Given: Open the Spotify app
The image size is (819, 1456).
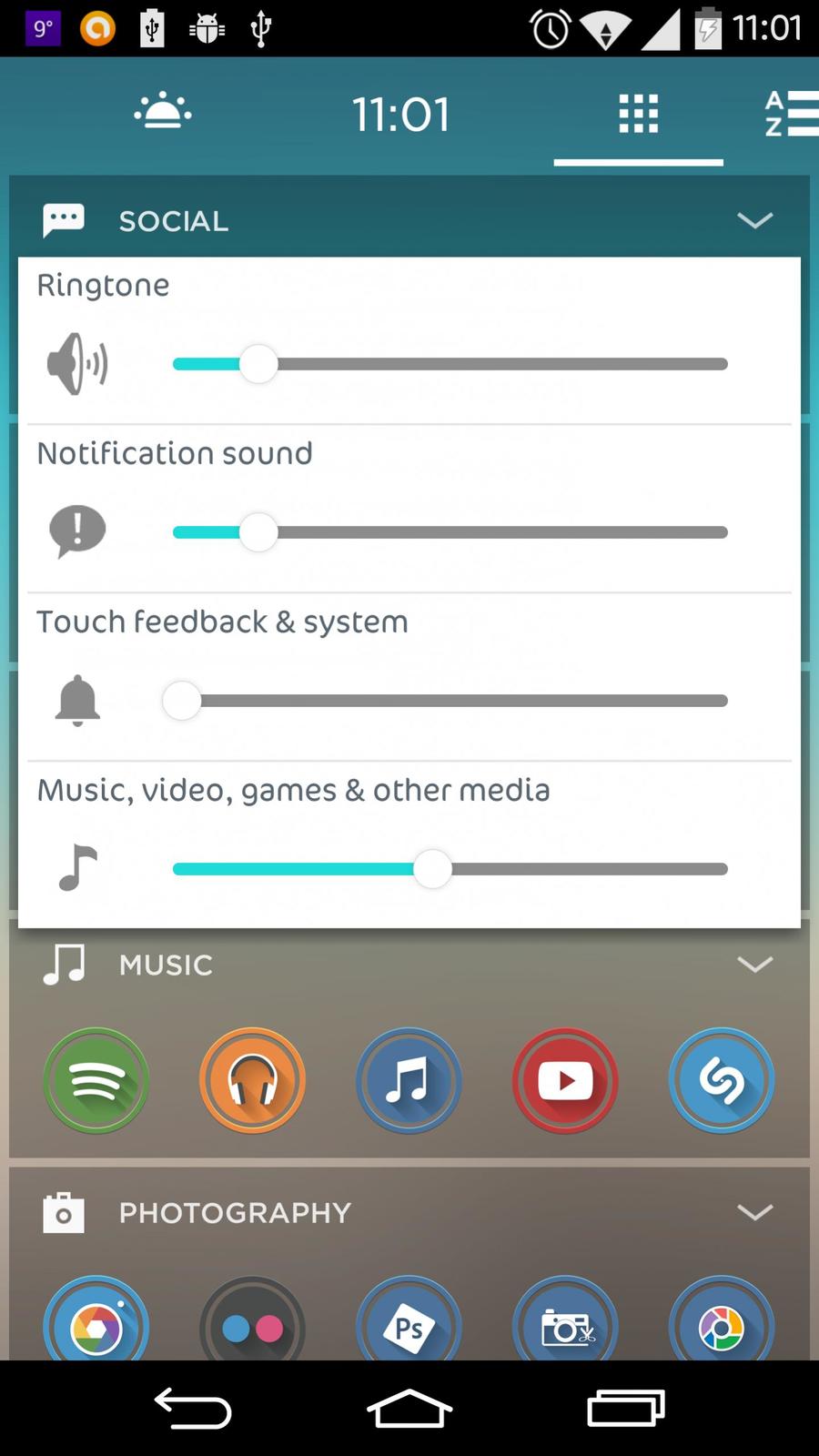Looking at the screenshot, I should click(96, 1080).
